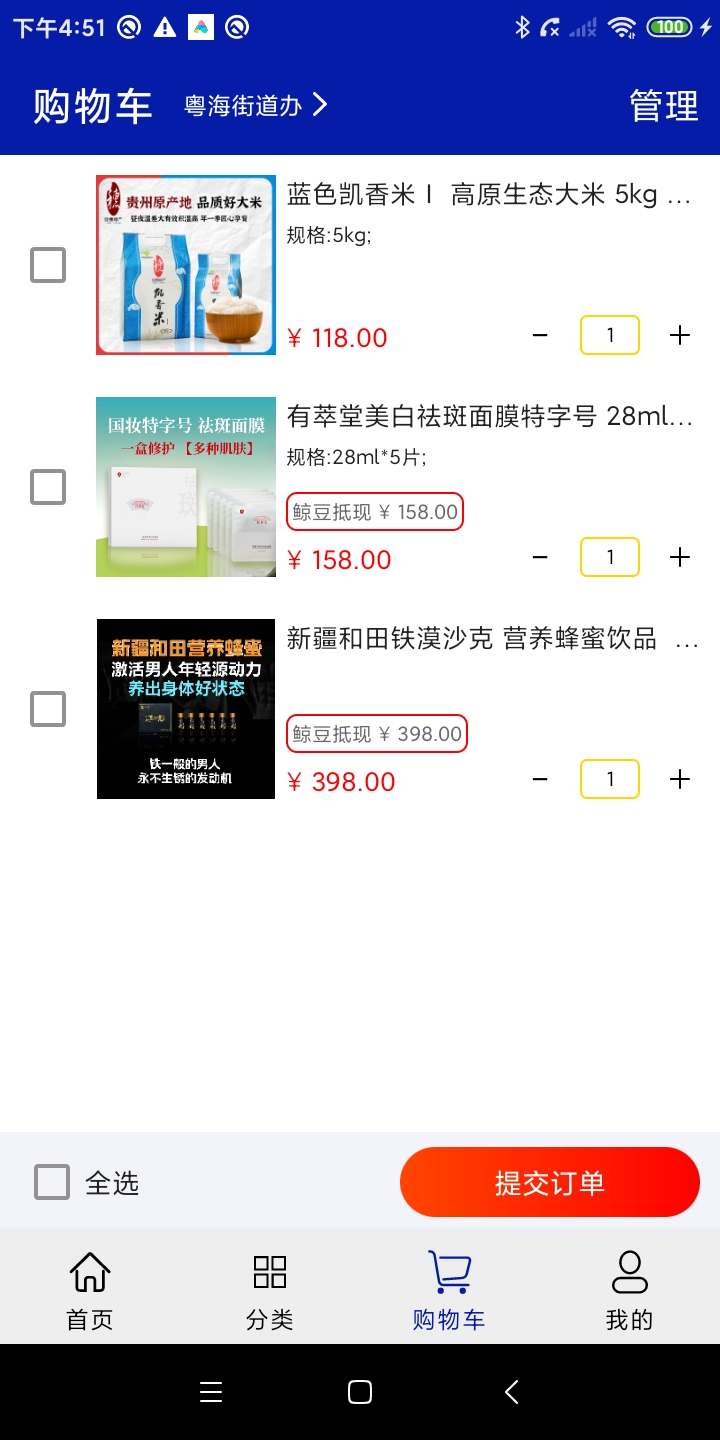Viewport: 720px width, 1440px height.
Task: Edit the face mask quantity input field
Action: [609, 557]
